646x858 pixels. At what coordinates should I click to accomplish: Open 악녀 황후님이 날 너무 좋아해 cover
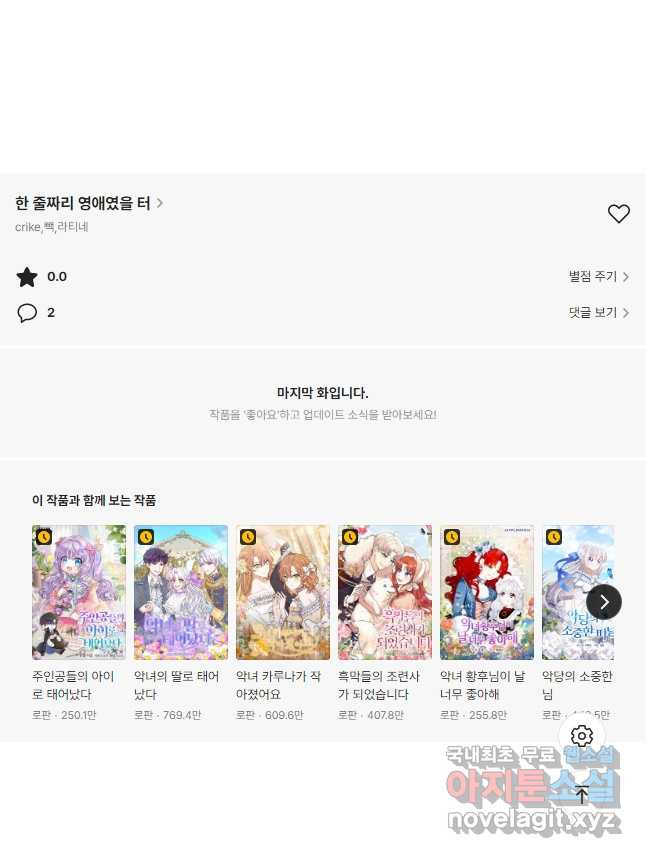487,592
